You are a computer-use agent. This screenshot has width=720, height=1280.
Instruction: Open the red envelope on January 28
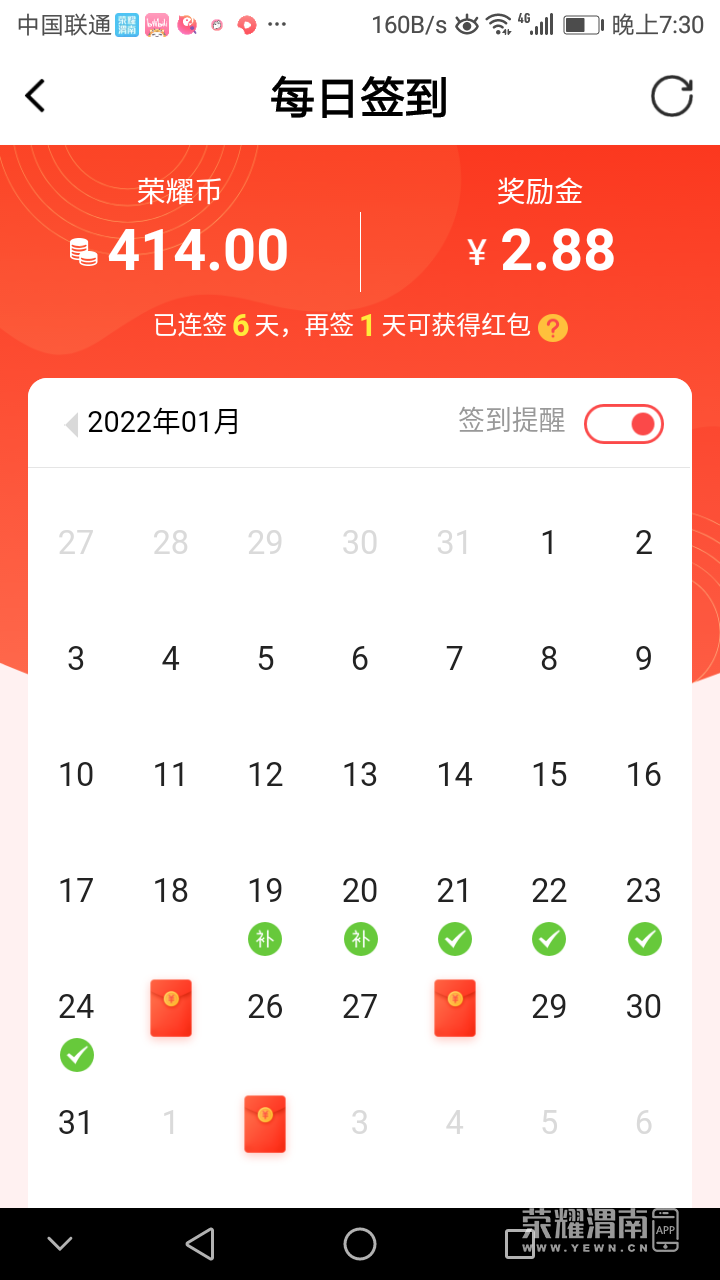454,1008
